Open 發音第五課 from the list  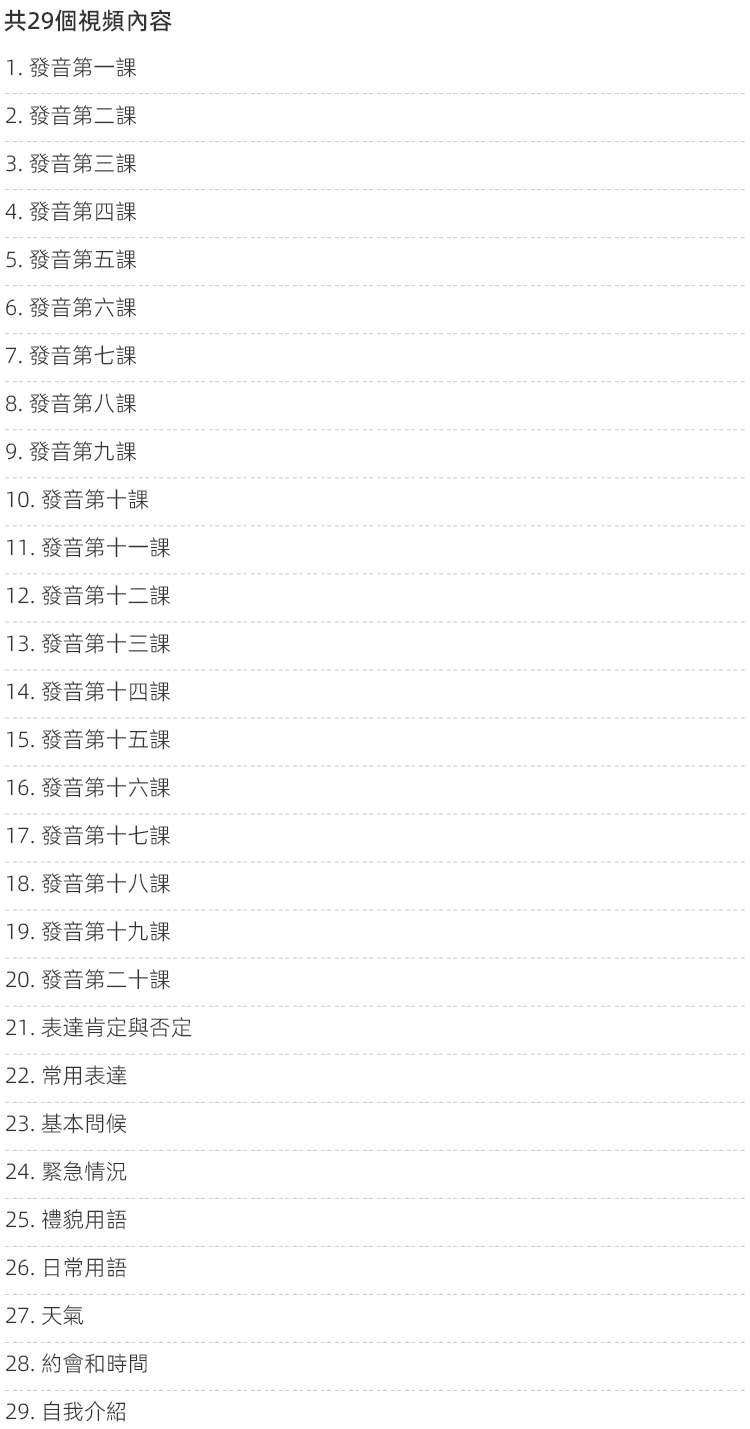point(70,261)
